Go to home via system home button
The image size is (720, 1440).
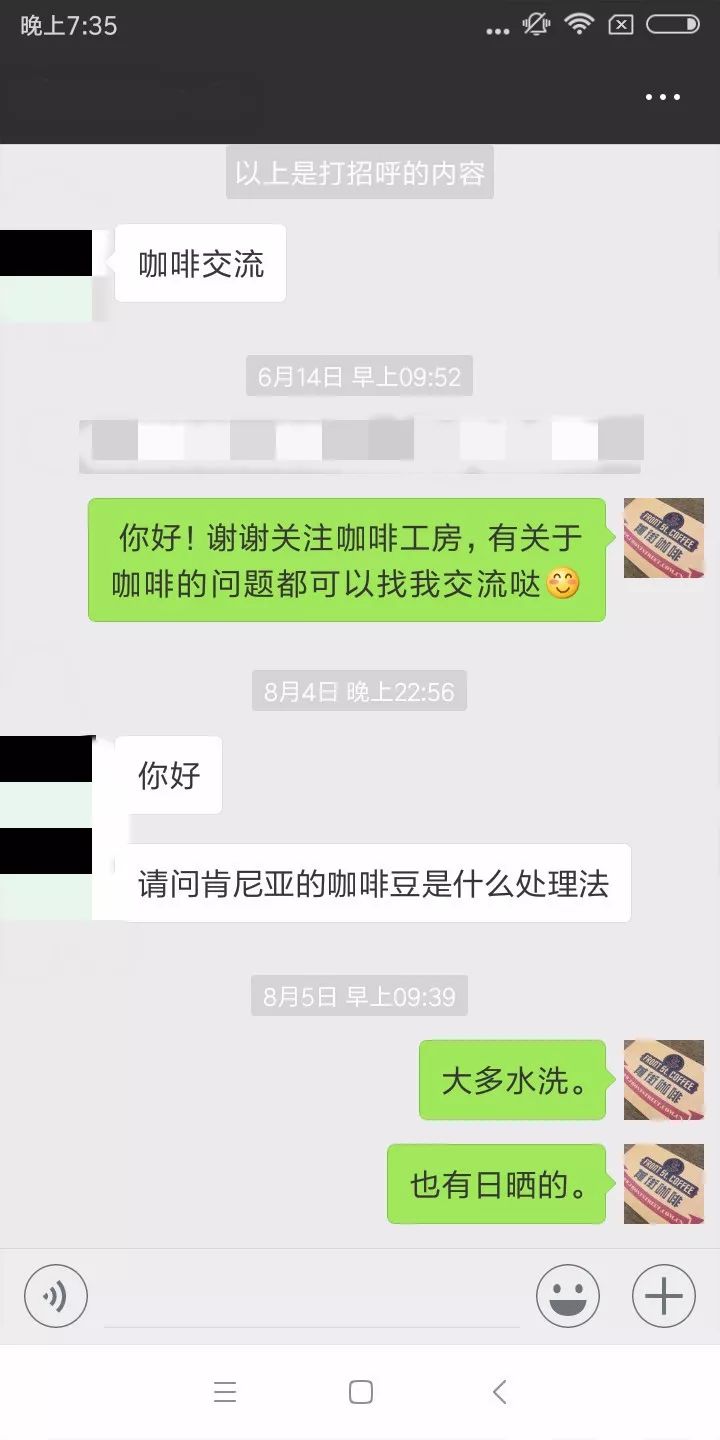tap(360, 1392)
